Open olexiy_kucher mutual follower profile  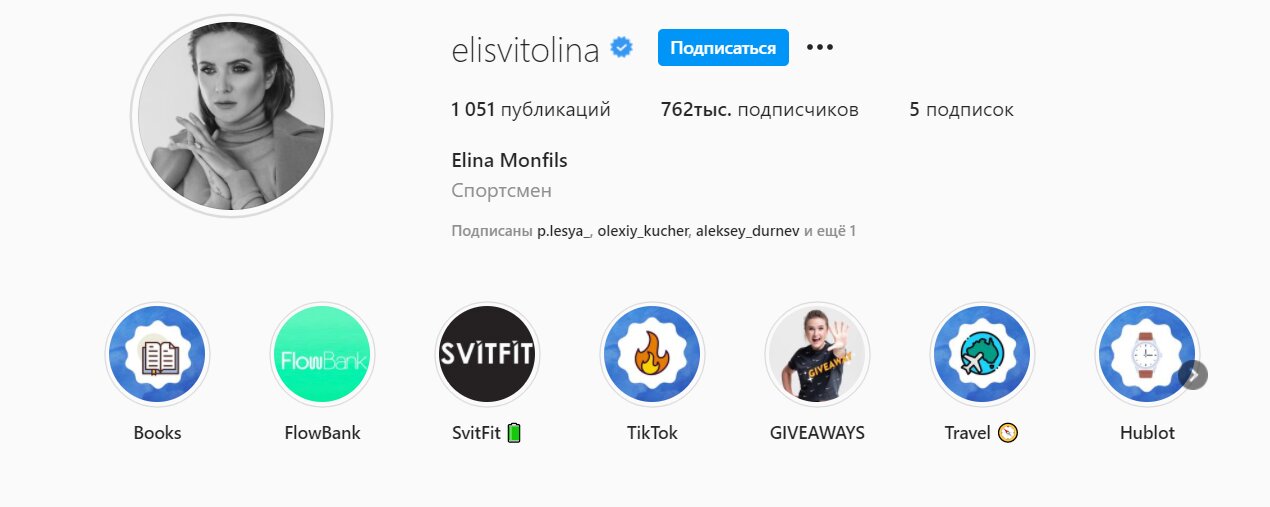644,231
